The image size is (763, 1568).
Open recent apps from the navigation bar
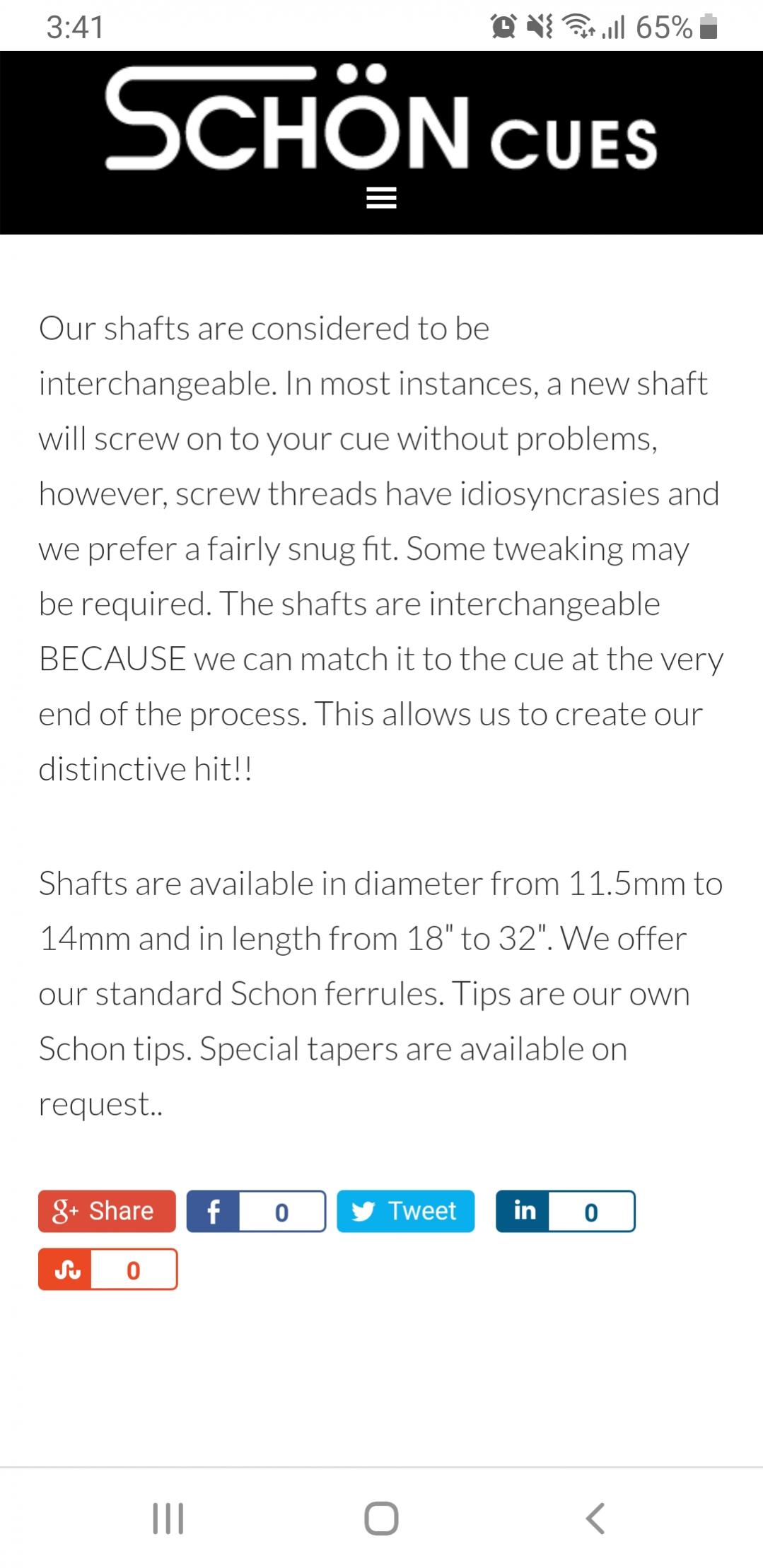168,1518
